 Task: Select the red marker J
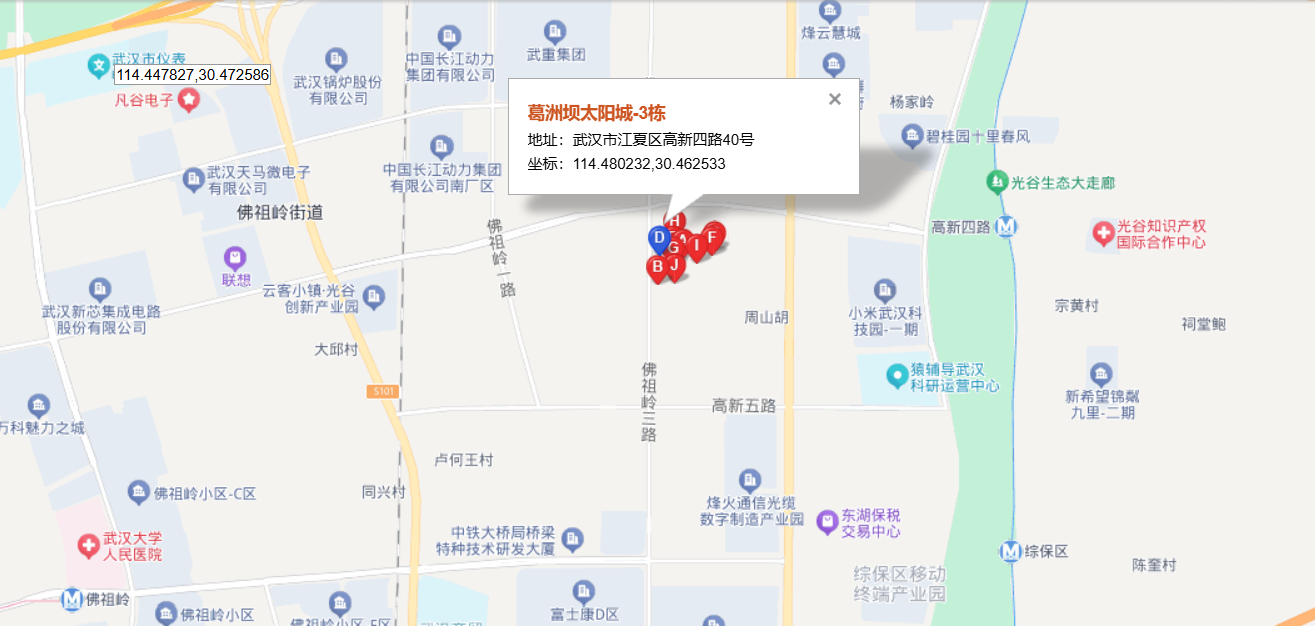click(675, 265)
